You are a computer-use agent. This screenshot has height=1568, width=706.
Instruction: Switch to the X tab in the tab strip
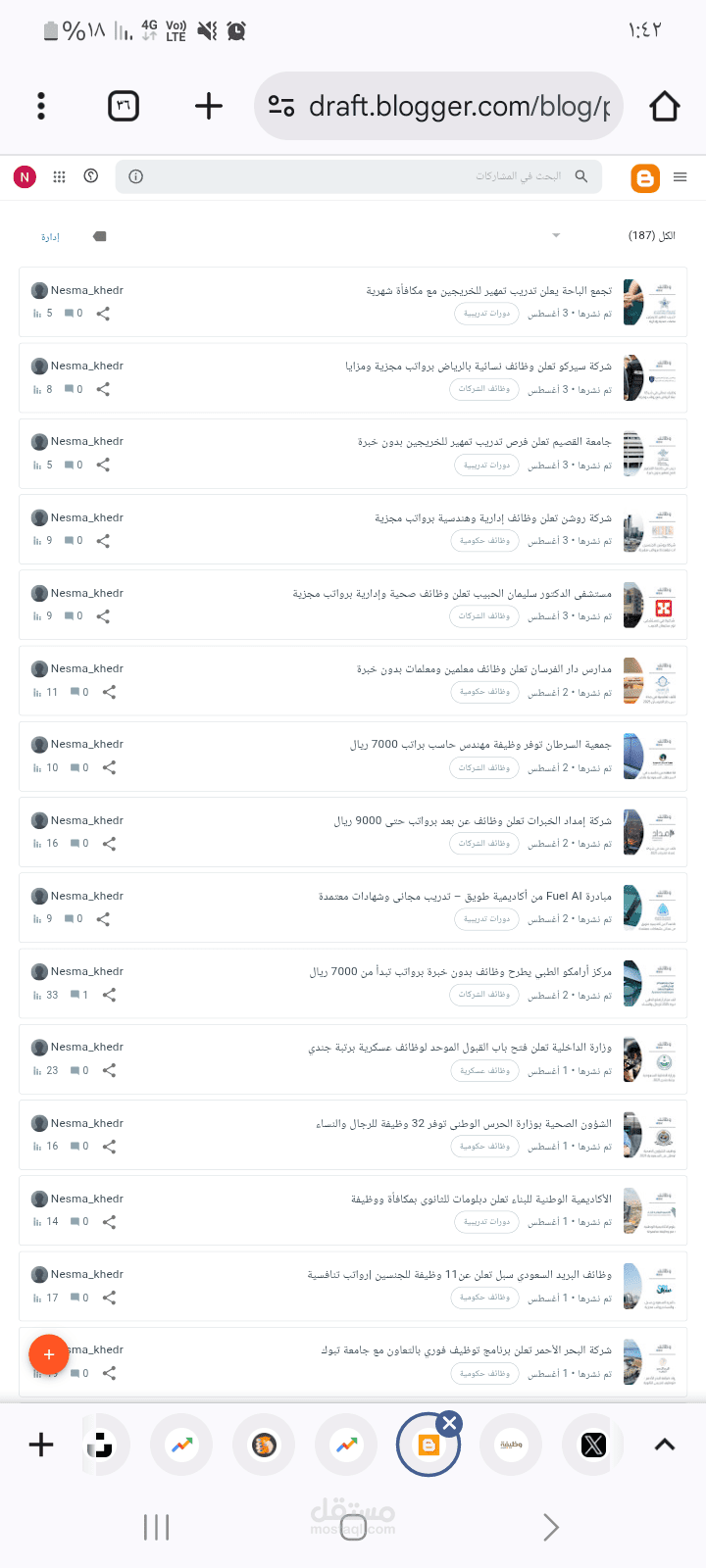(x=593, y=1445)
